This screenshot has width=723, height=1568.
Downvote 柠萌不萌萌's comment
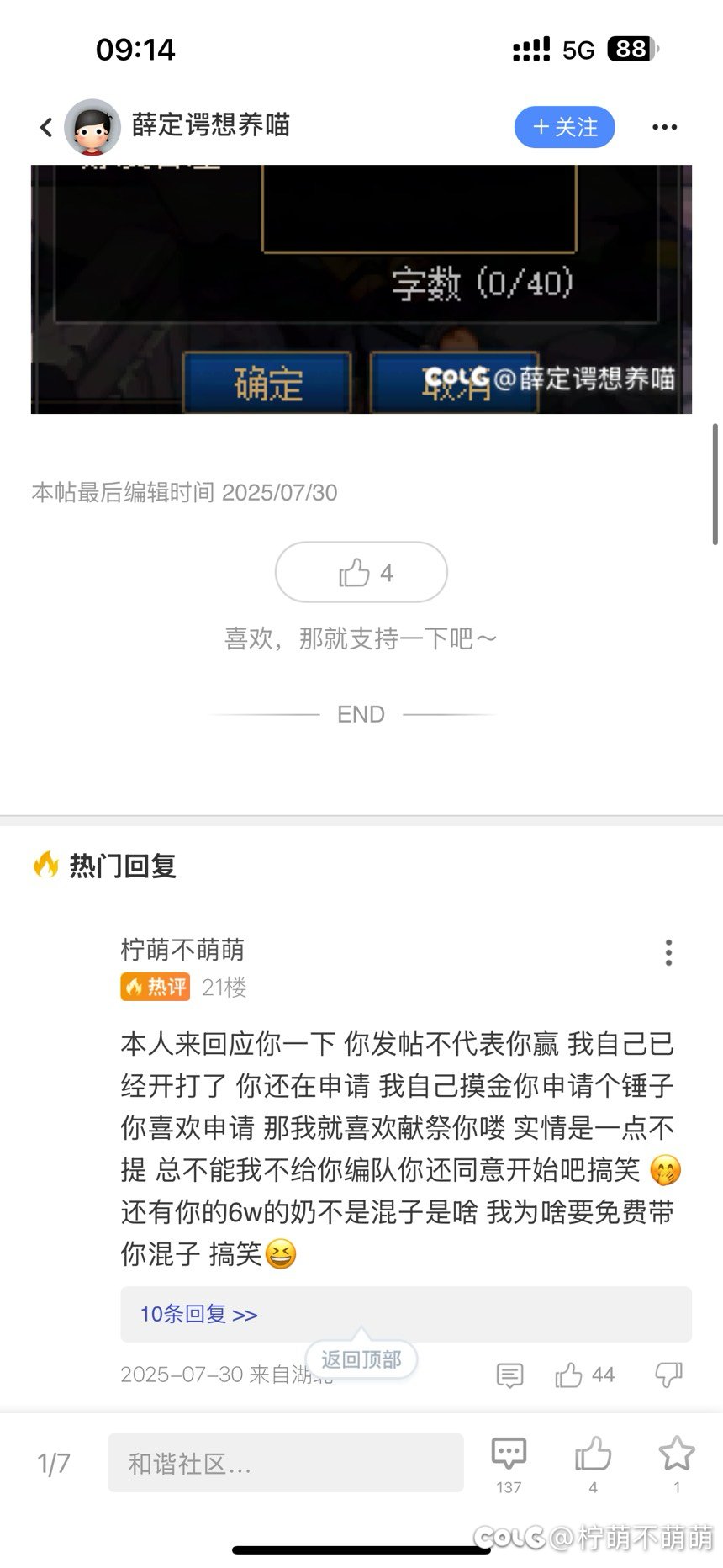668,1375
